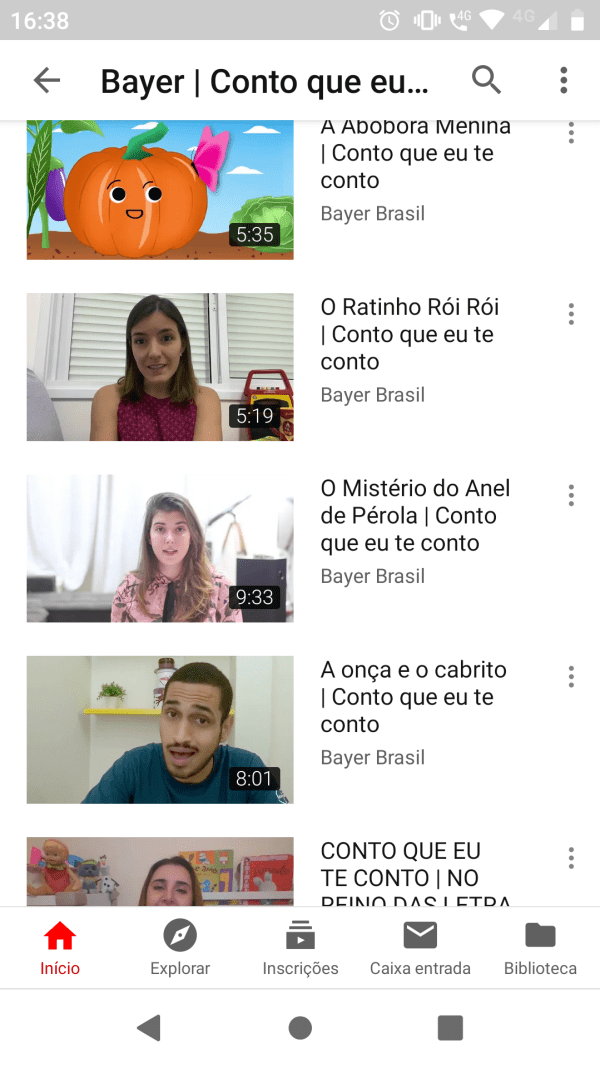Image resolution: width=600 pixels, height=1067 pixels.
Task: Select the Biblioteca tab
Action: (x=540, y=948)
